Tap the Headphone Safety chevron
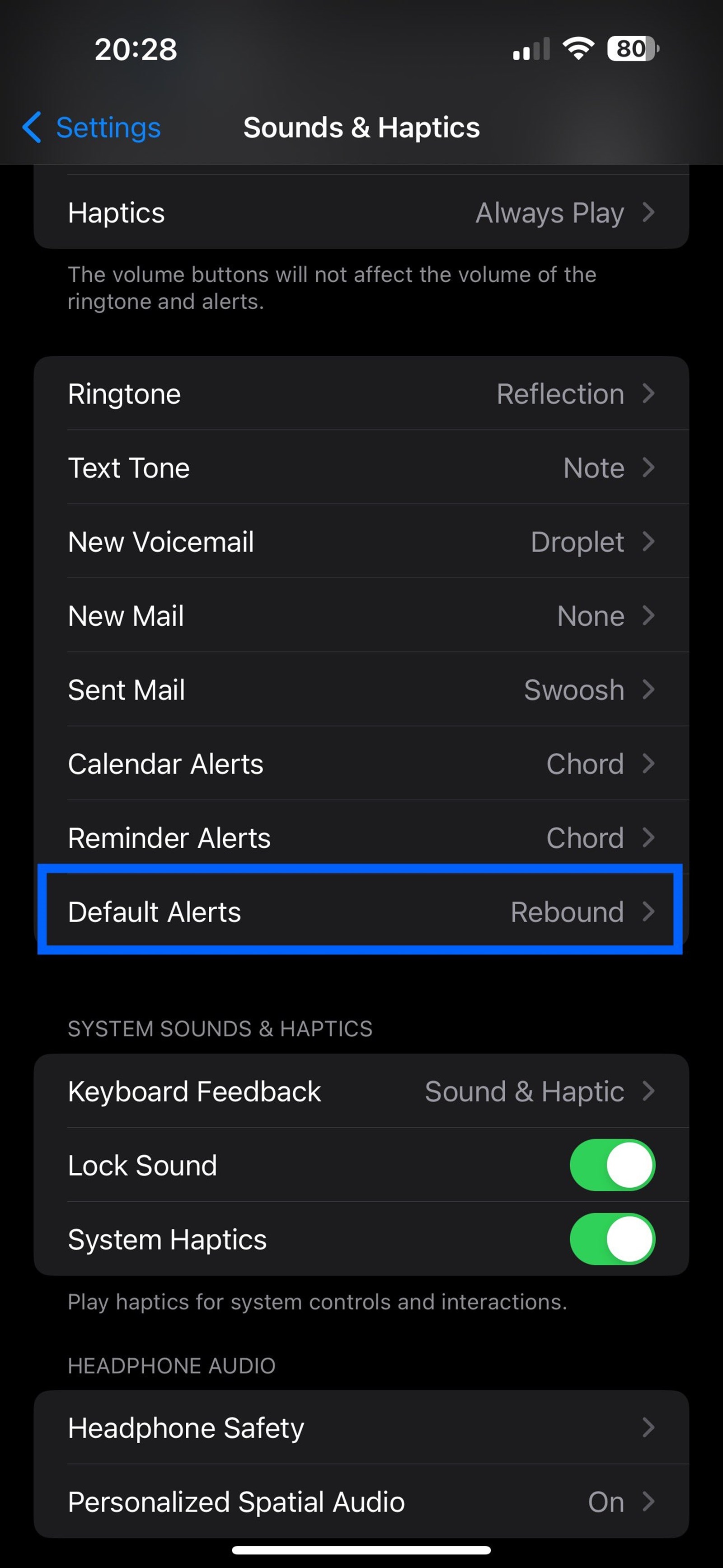Screen dimensions: 723x1568 coord(649,1427)
